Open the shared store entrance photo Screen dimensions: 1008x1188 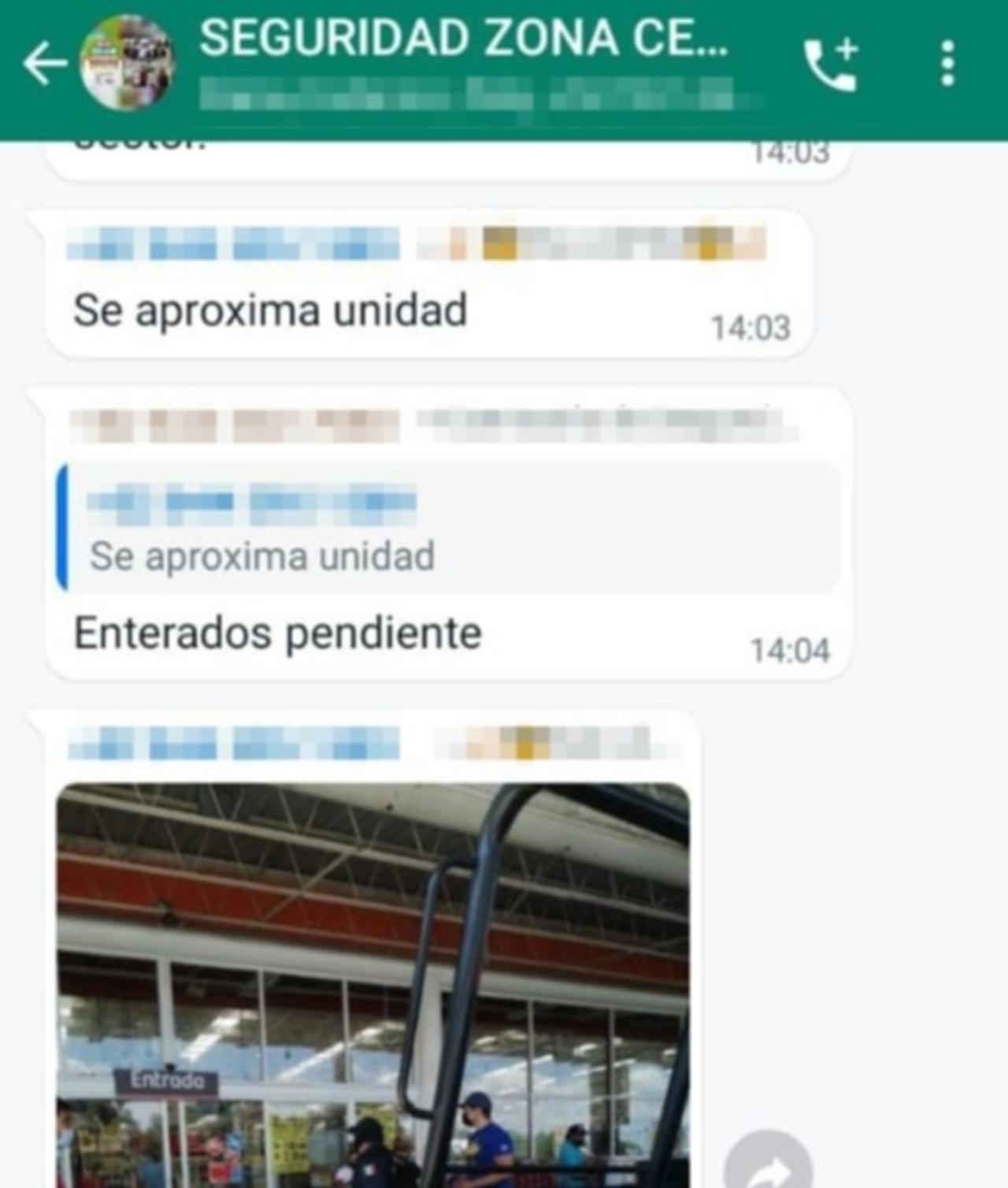click(373, 985)
